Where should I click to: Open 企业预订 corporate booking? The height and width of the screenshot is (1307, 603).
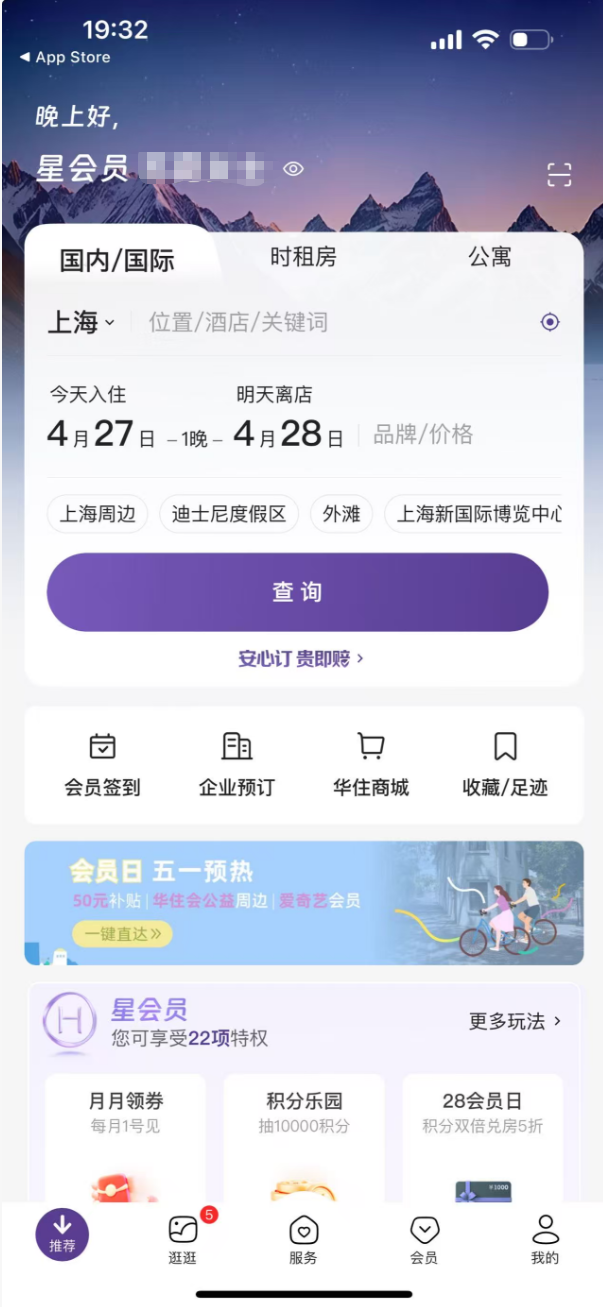click(236, 765)
